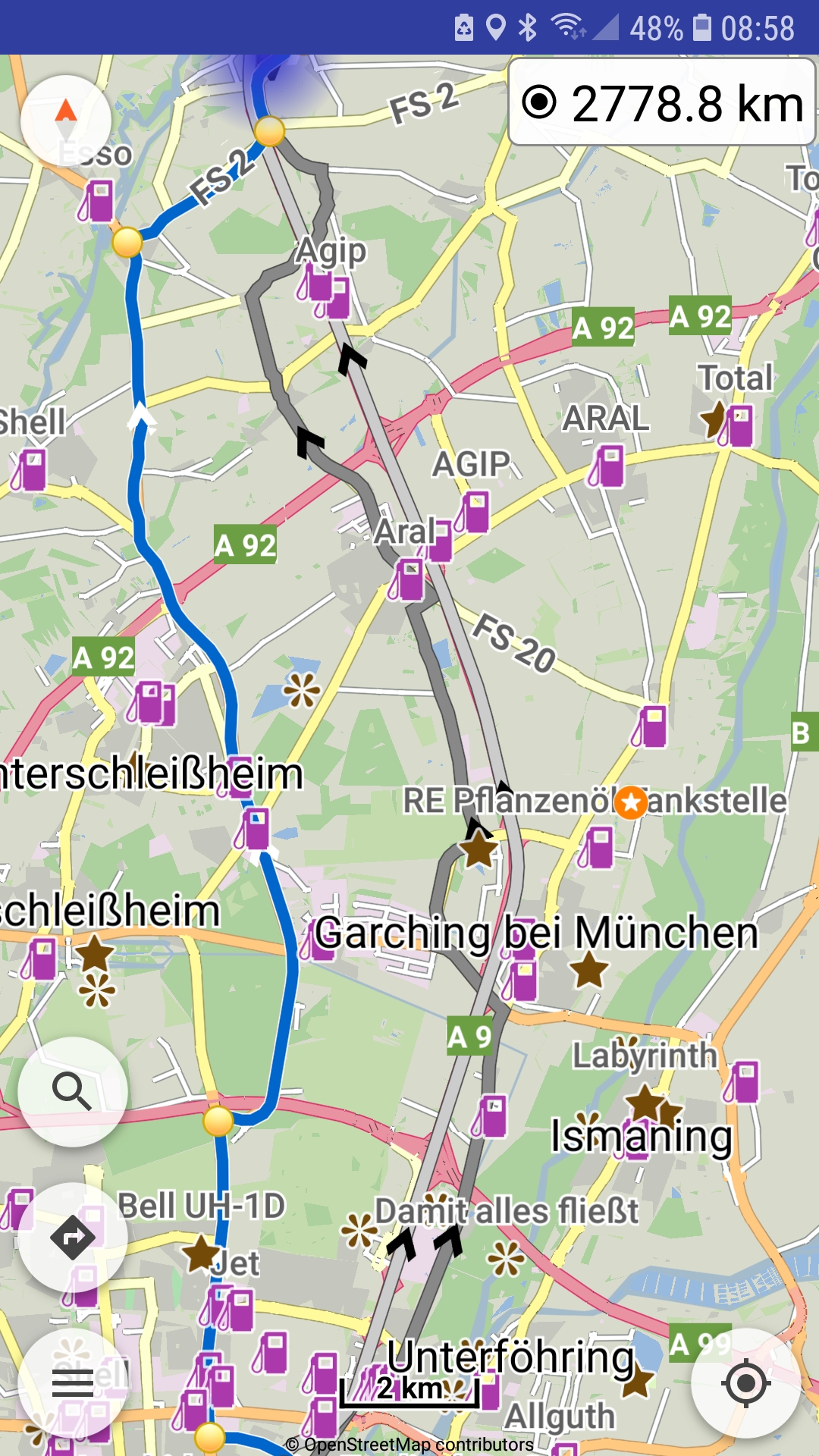Tap the 2778.8 km distance widget

pos(662,102)
